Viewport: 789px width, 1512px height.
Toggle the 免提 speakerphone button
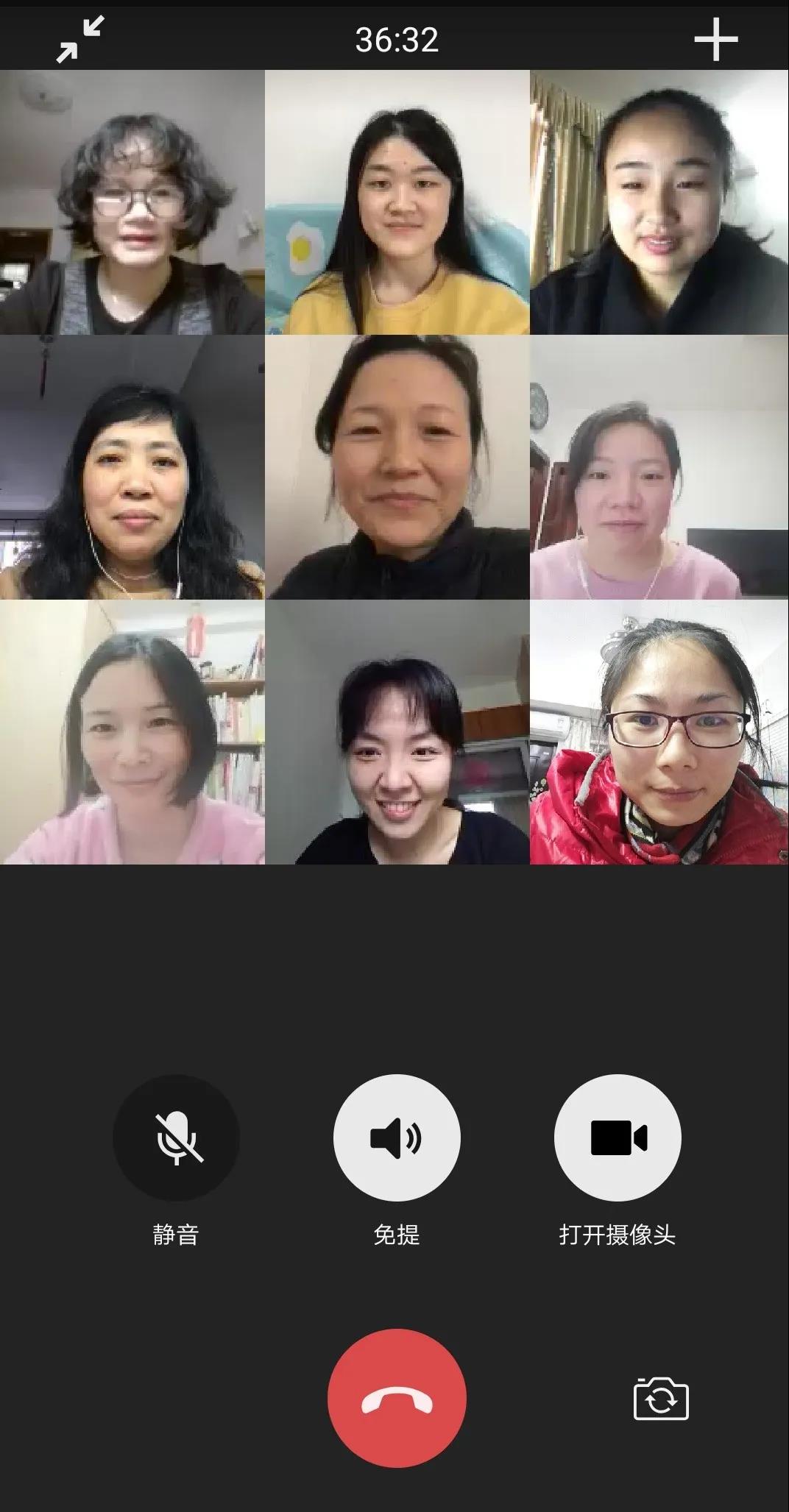click(x=397, y=1137)
